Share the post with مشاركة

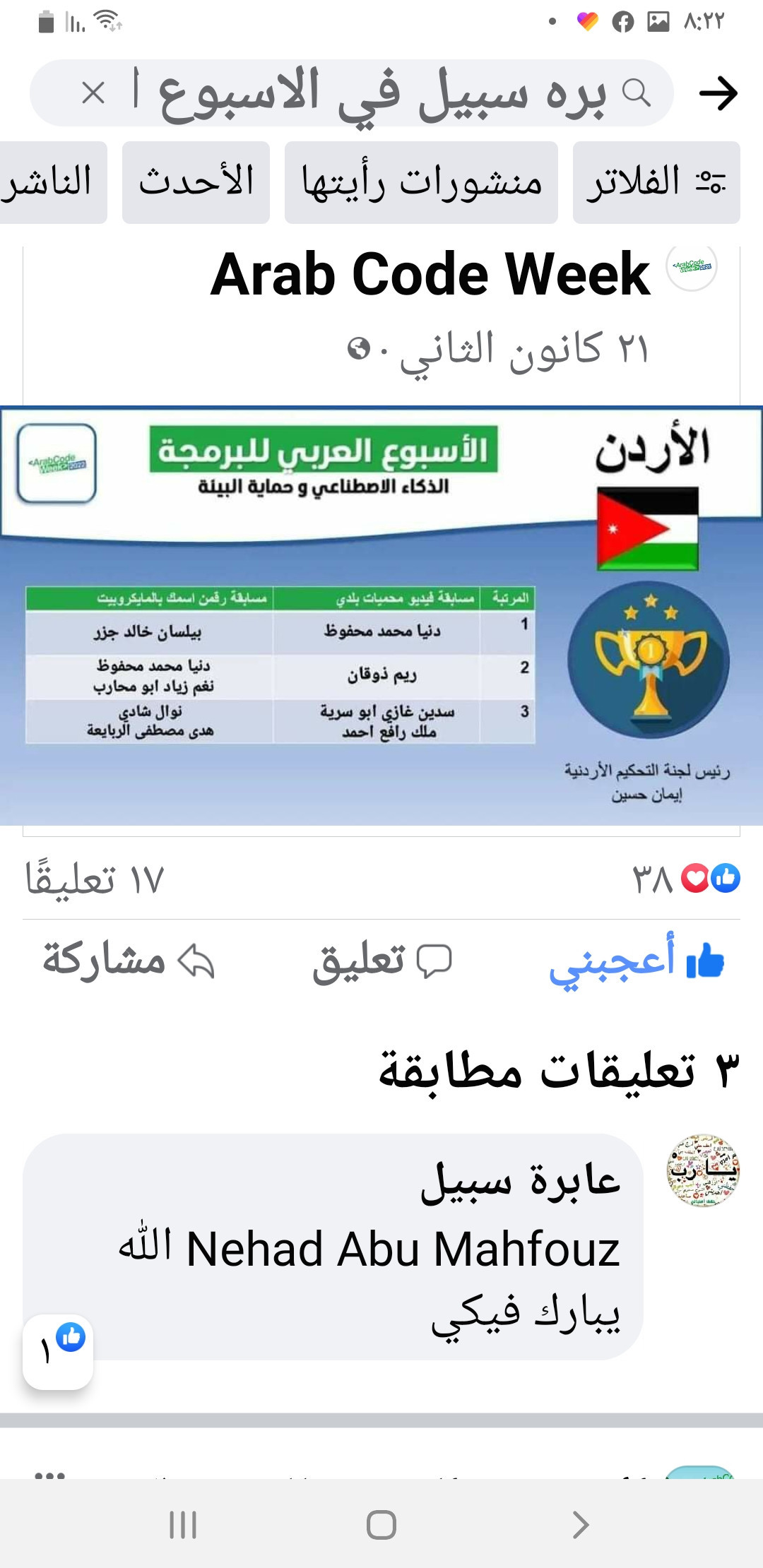tap(127, 962)
